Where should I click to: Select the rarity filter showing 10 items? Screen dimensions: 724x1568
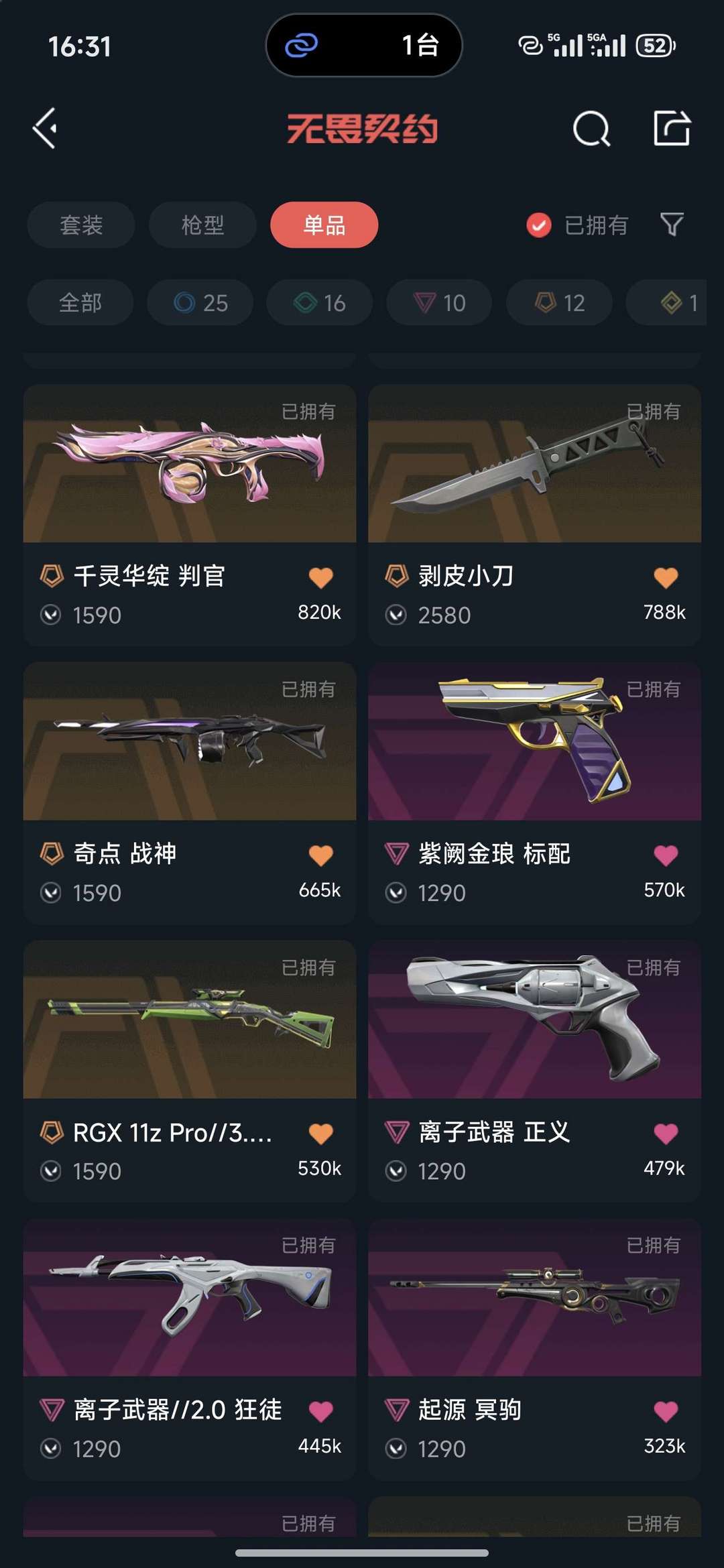coord(438,302)
